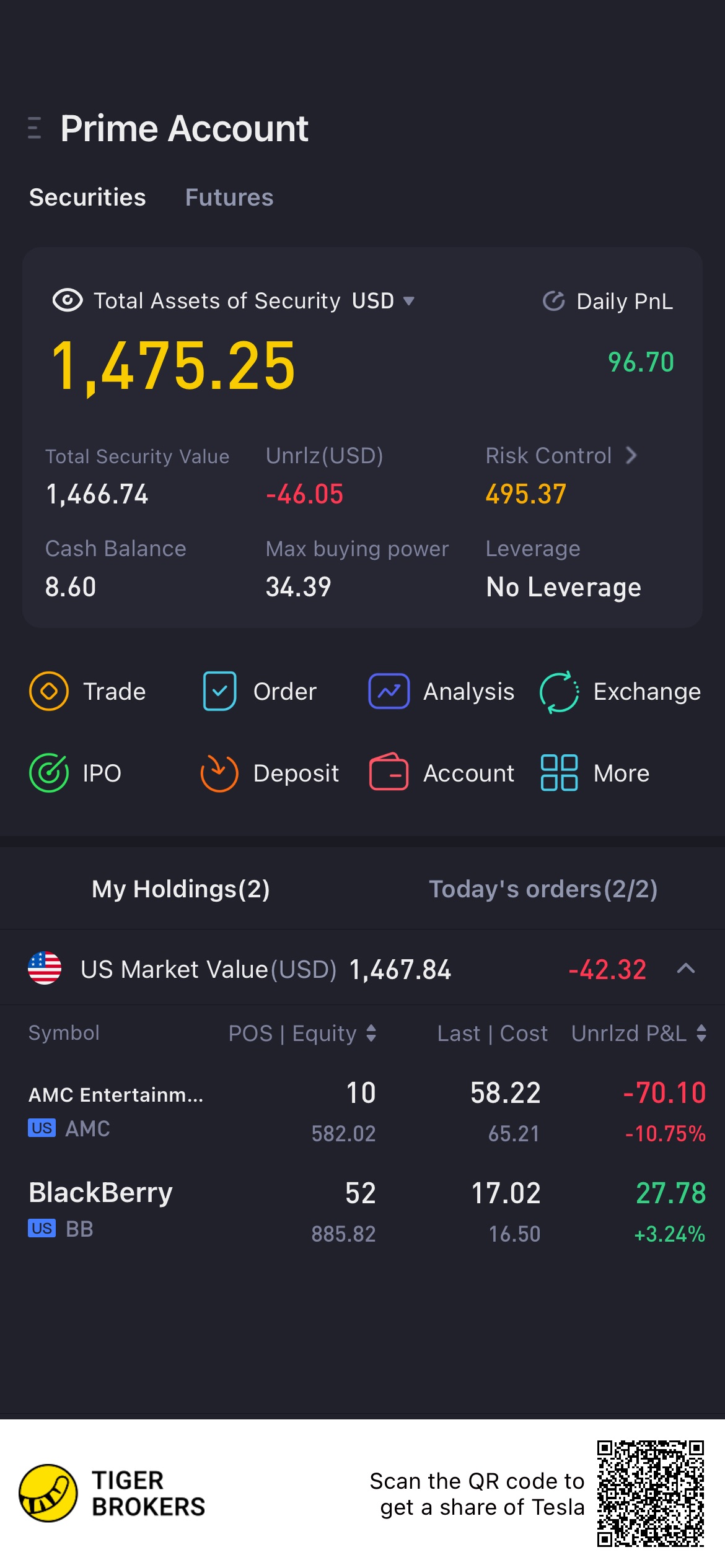Open currency Exchange

(x=620, y=691)
